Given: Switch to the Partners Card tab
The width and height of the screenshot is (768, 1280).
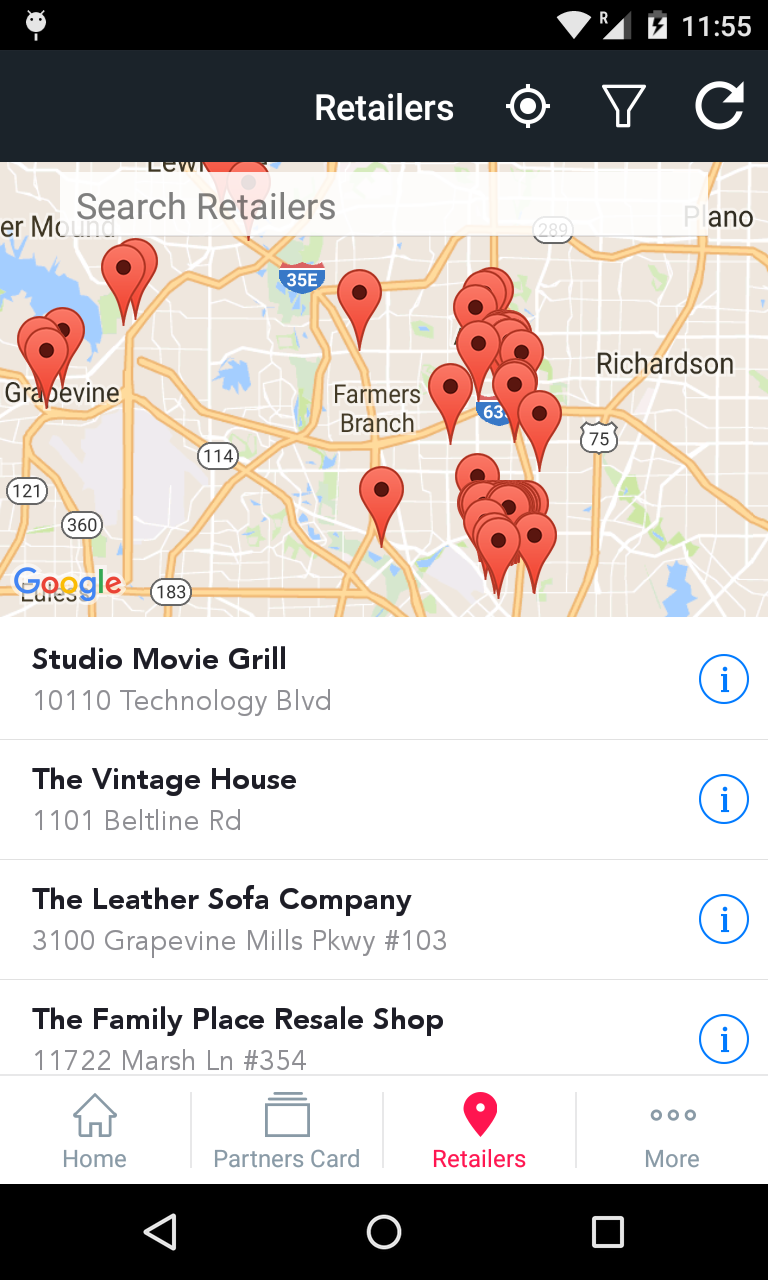Looking at the screenshot, I should 287,1131.
